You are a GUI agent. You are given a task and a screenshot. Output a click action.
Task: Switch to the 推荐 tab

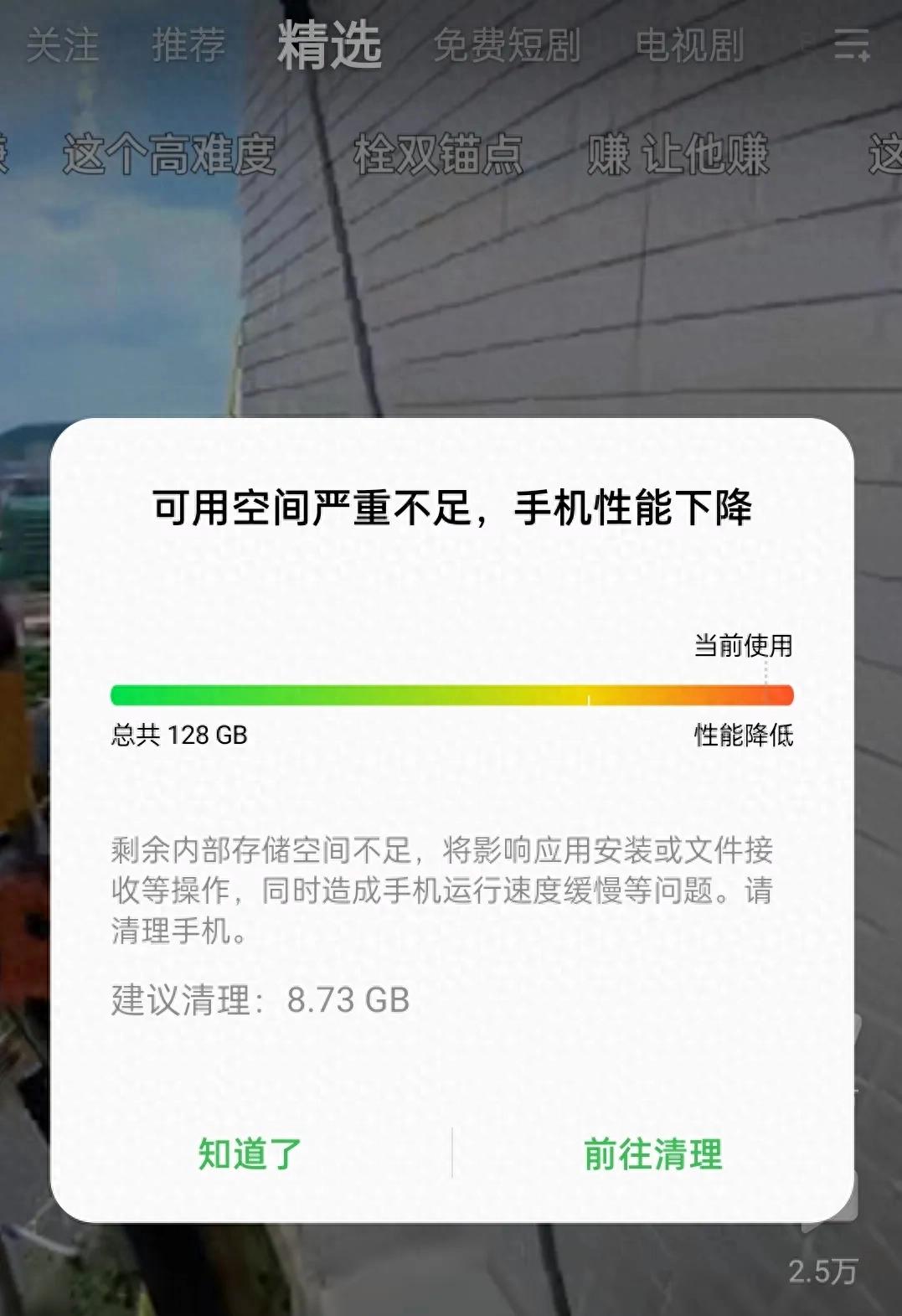[188, 45]
